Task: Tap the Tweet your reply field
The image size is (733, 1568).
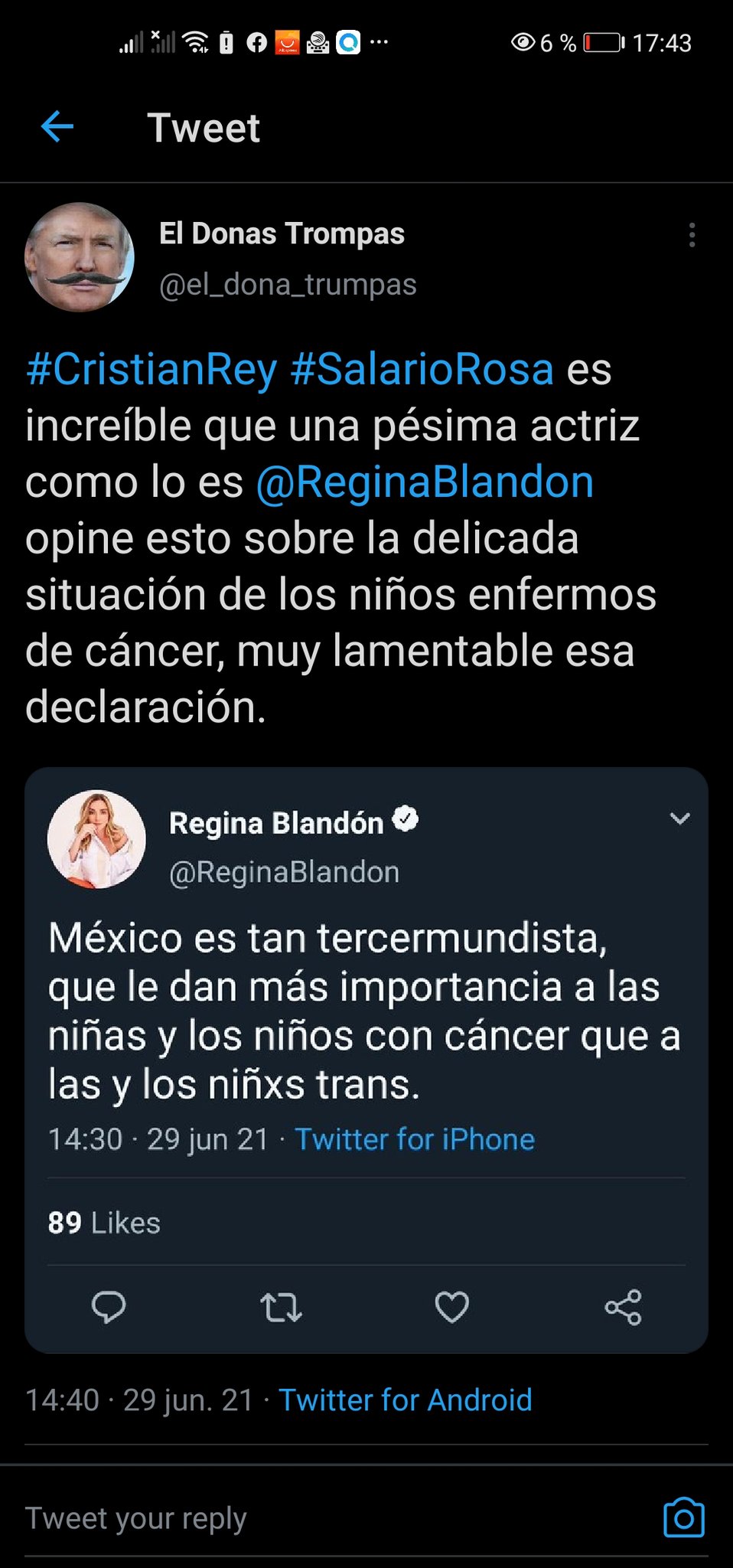Action: coord(306,1517)
